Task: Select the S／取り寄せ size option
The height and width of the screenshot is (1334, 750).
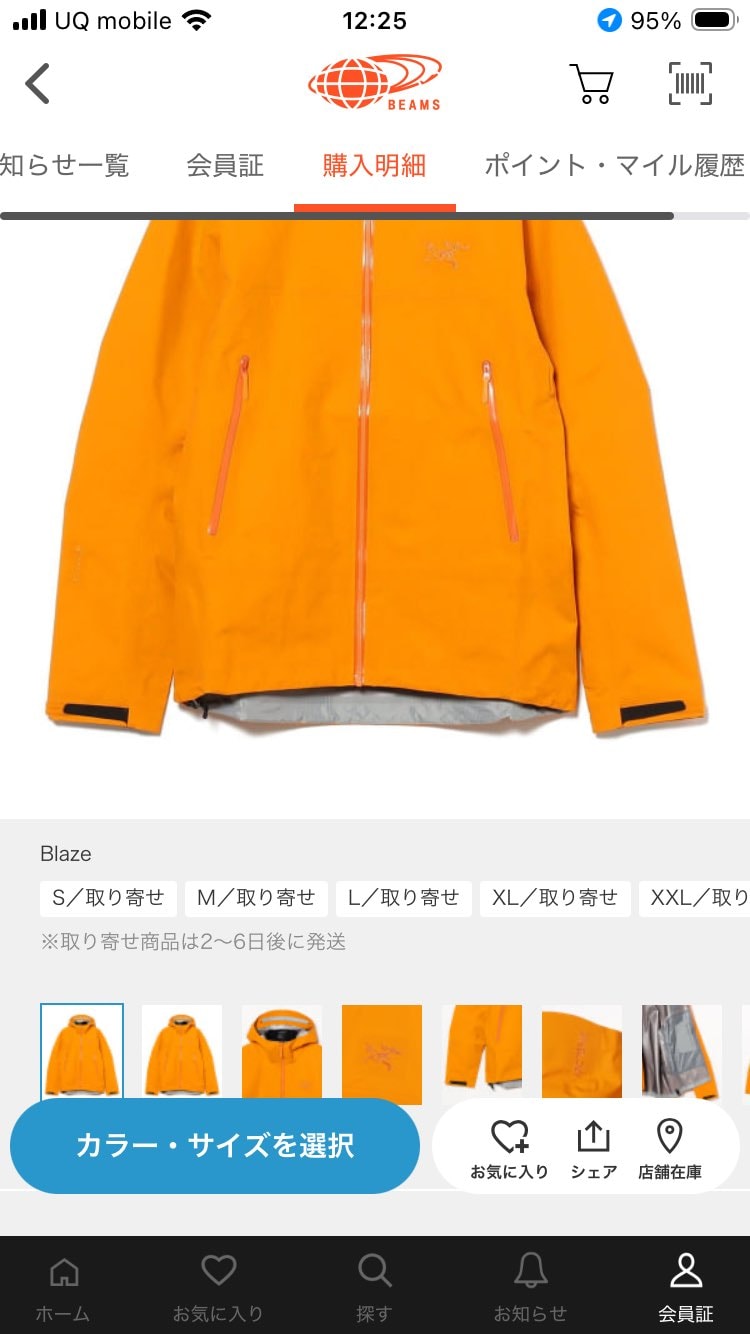Action: pos(107,899)
